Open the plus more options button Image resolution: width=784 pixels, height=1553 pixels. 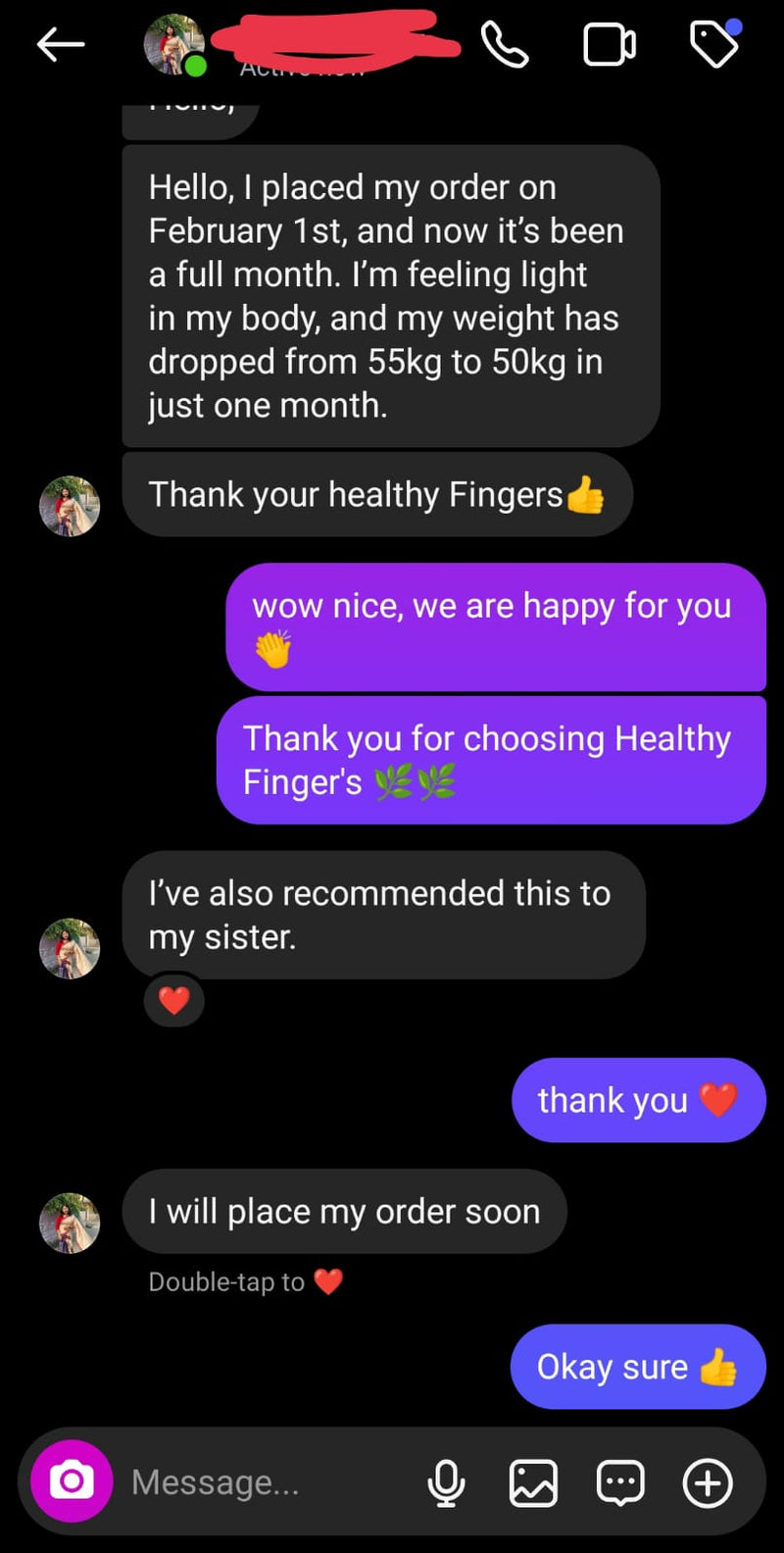pyautogui.click(x=708, y=1482)
